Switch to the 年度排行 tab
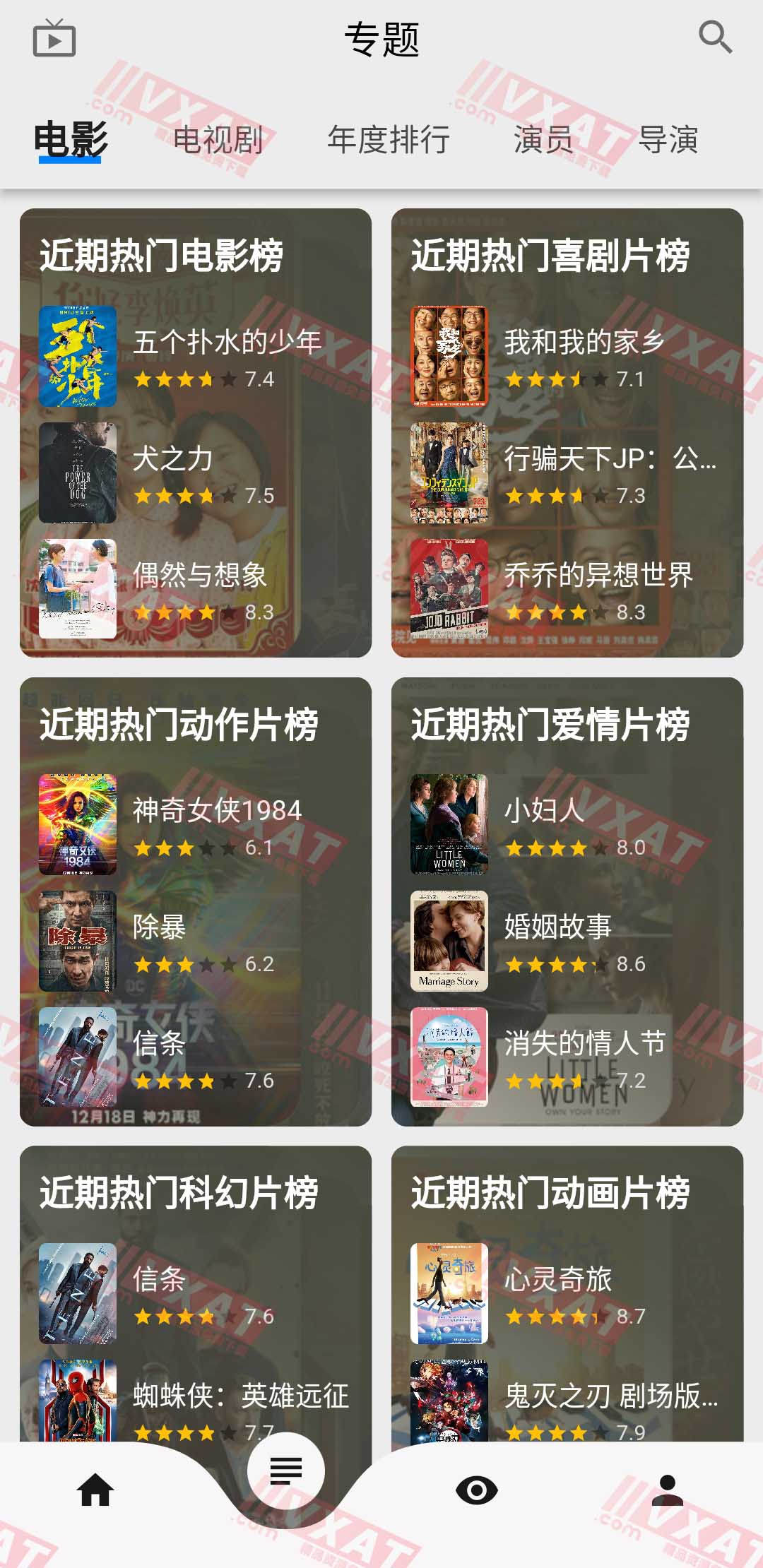763x1568 pixels. point(389,140)
